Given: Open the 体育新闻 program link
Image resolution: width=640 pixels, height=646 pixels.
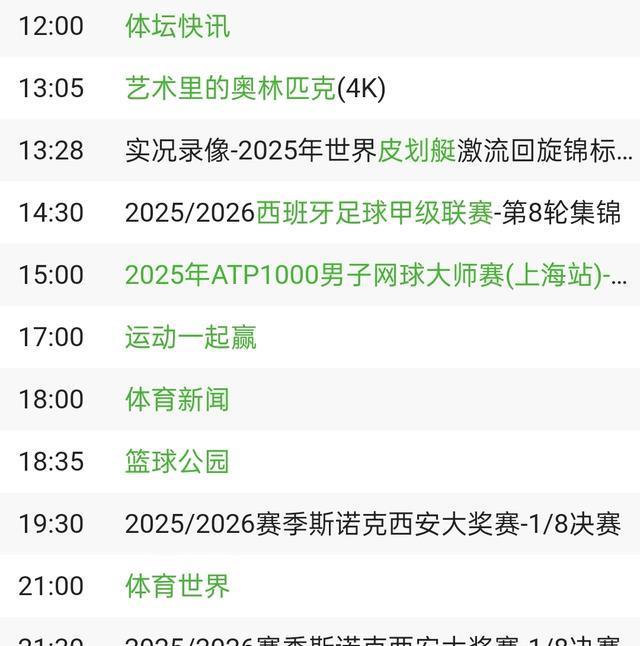Looking at the screenshot, I should click(x=177, y=399).
